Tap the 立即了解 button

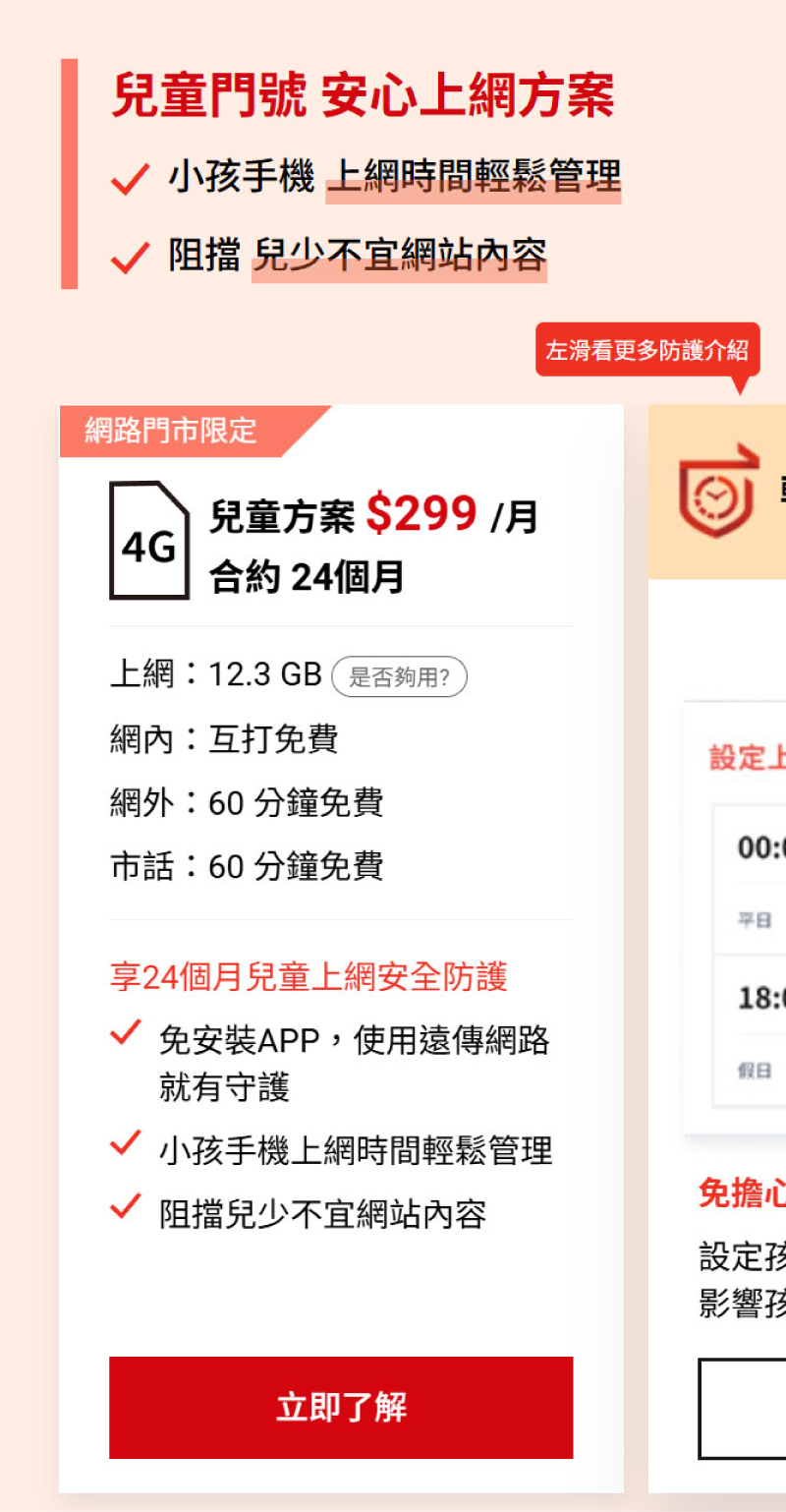340,1407
